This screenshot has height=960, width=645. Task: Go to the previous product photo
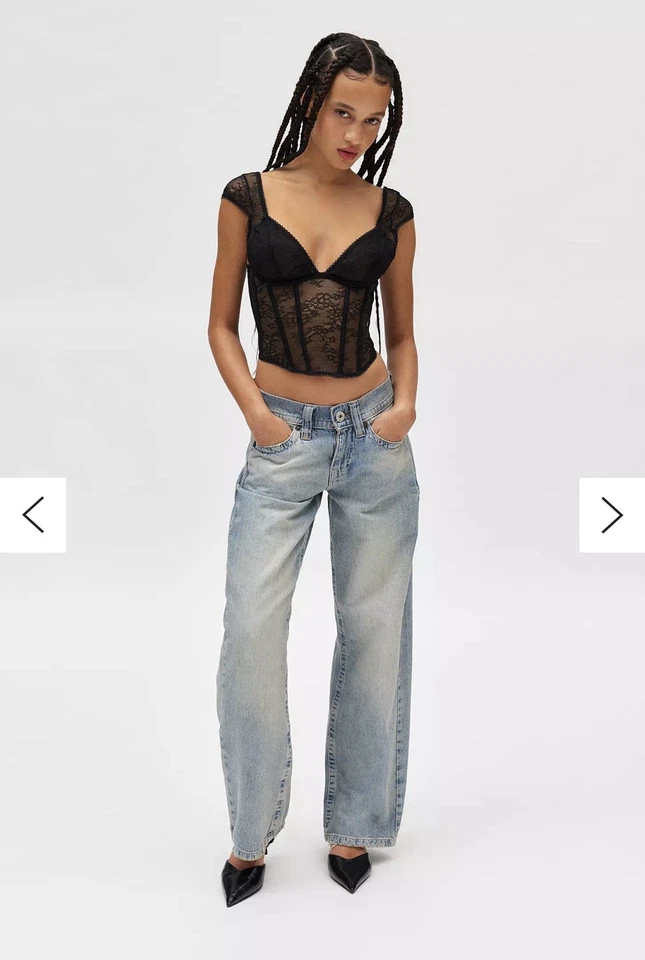pos(33,515)
